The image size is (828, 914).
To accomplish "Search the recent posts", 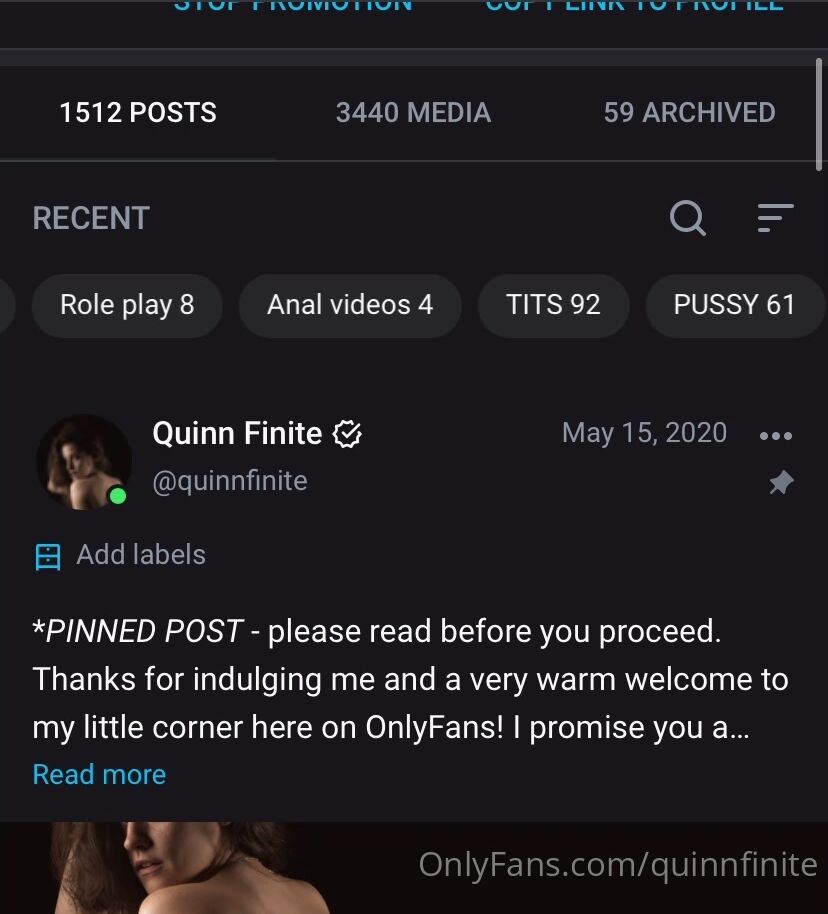I will tap(687, 217).
